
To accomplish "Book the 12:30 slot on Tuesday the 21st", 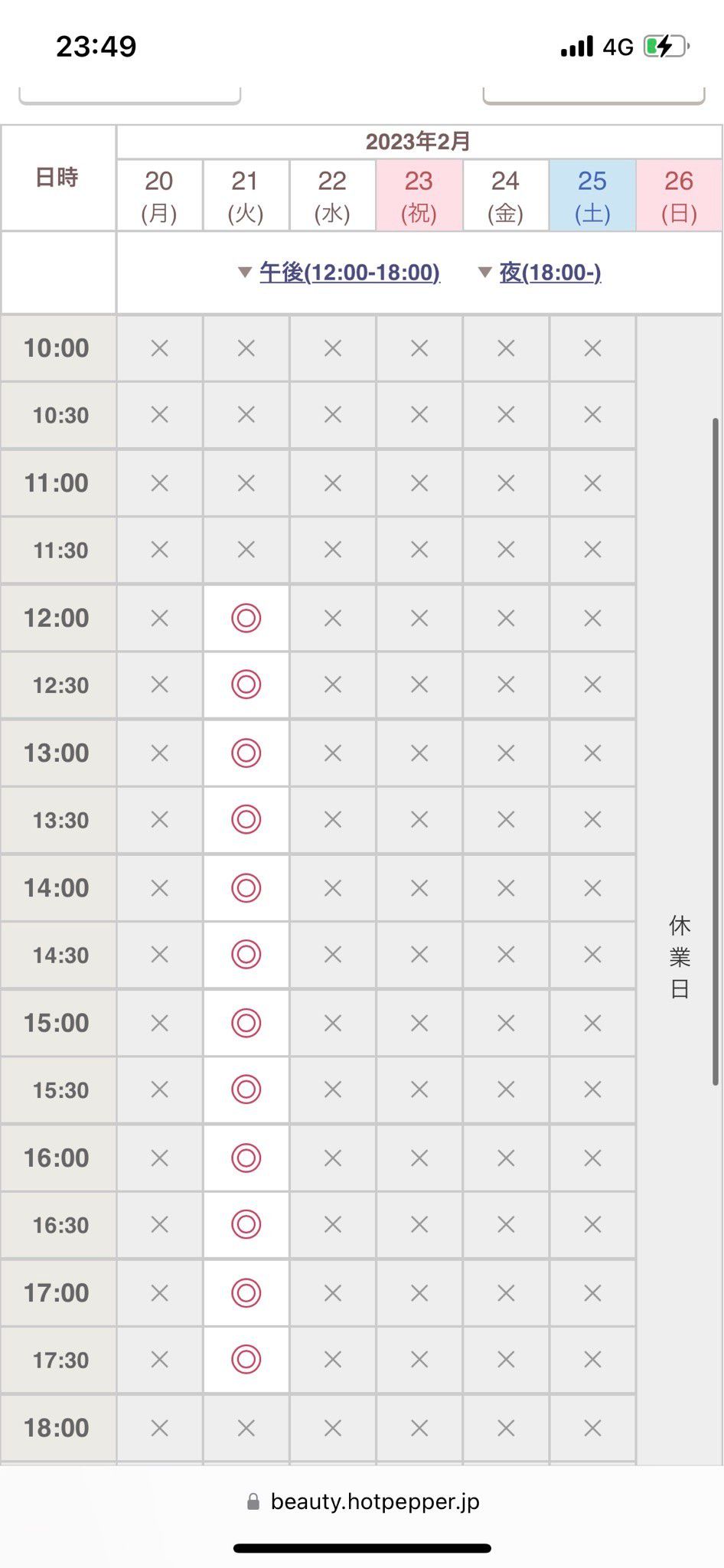I will pyautogui.click(x=246, y=684).
